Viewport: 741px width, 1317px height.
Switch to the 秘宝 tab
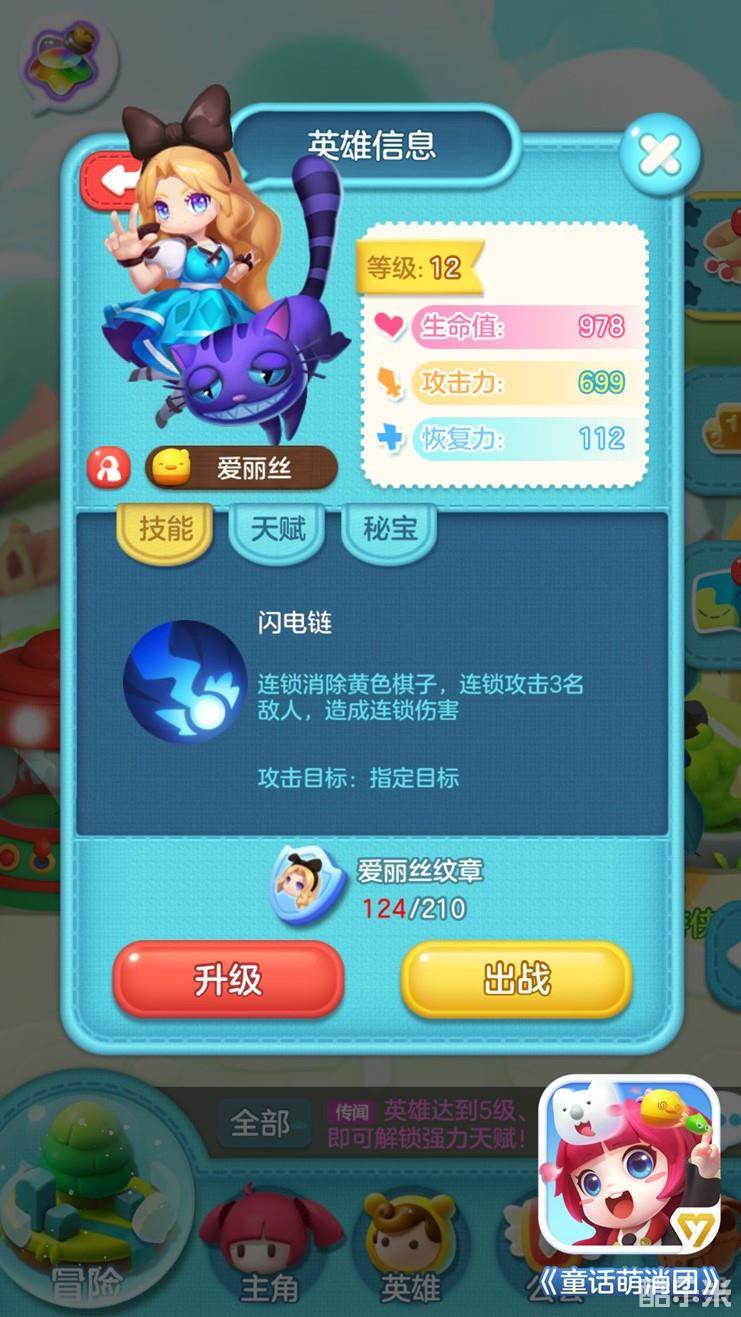389,530
